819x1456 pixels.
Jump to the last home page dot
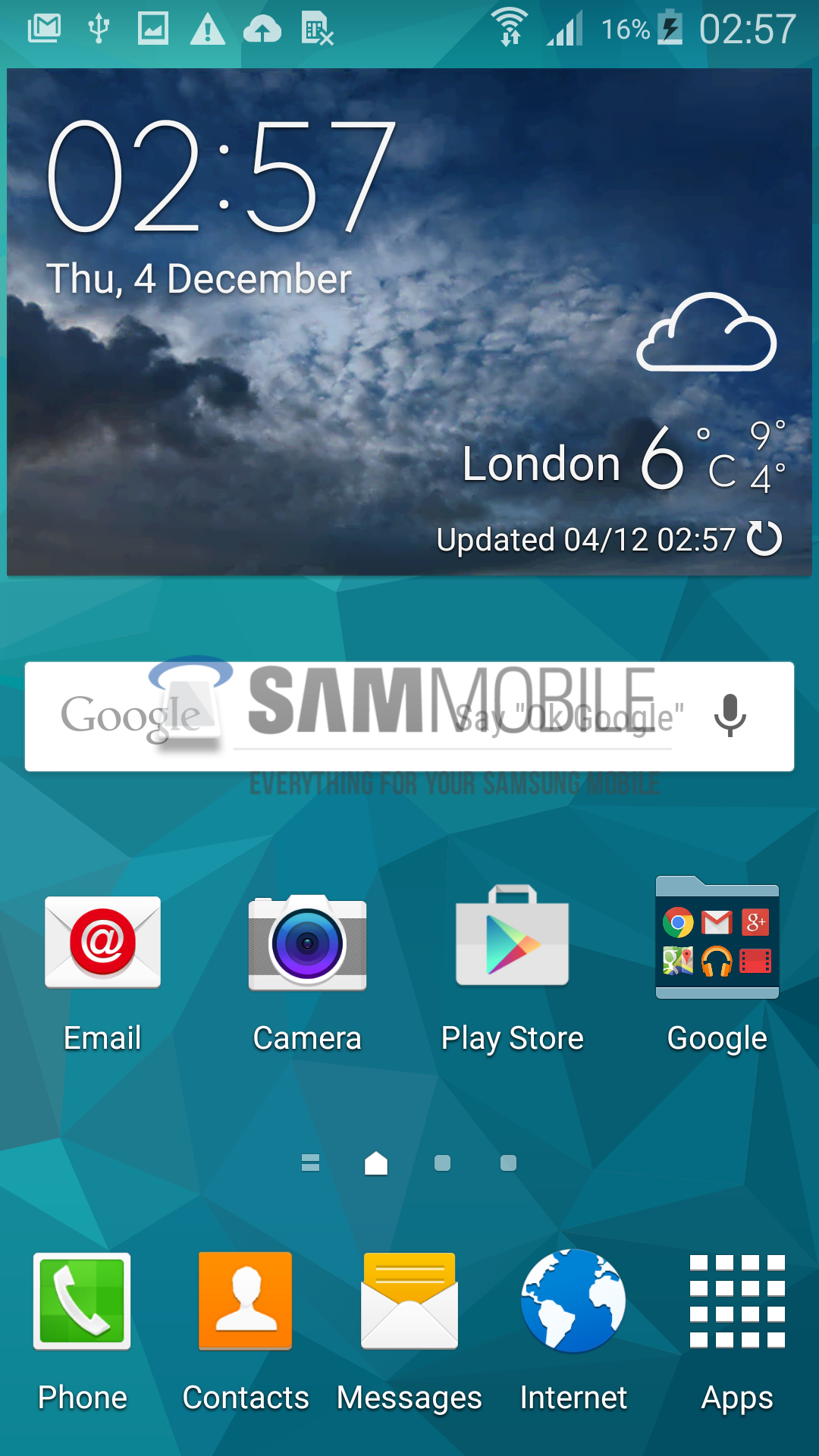508,1163
